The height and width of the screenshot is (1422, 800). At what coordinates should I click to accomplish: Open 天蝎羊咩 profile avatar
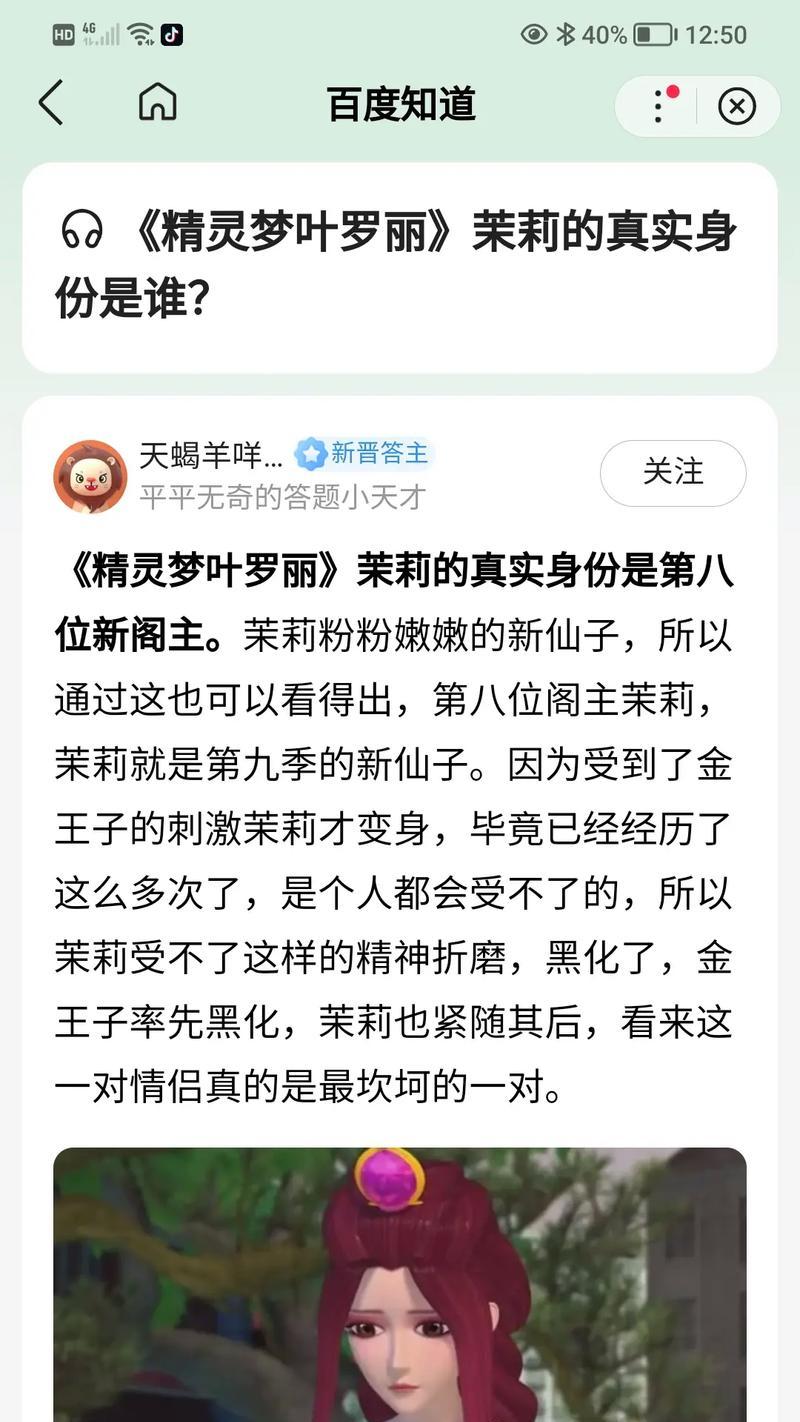90,476
